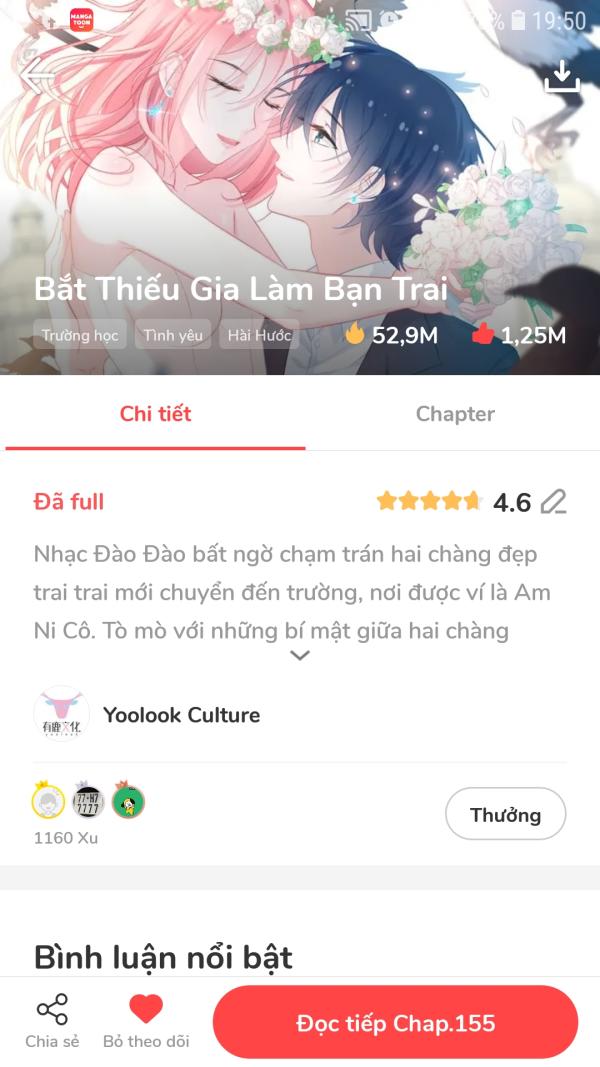This screenshot has width=600, height=1067.
Task: Switch to the Chapter tab
Action: tap(455, 414)
